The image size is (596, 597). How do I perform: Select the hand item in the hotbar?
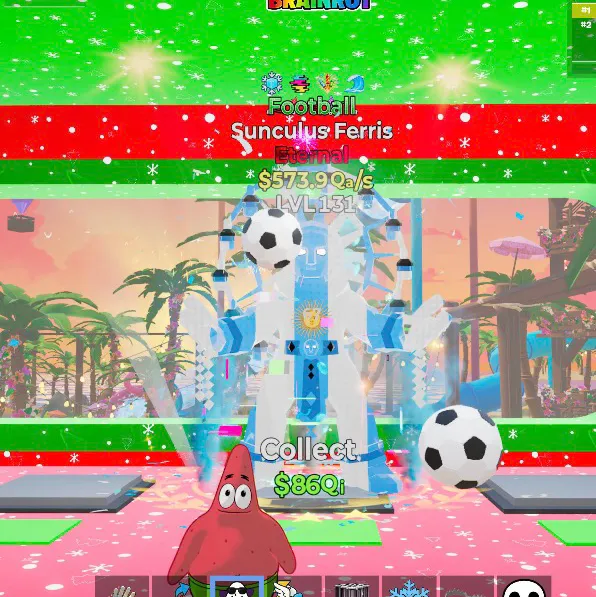point(122,587)
